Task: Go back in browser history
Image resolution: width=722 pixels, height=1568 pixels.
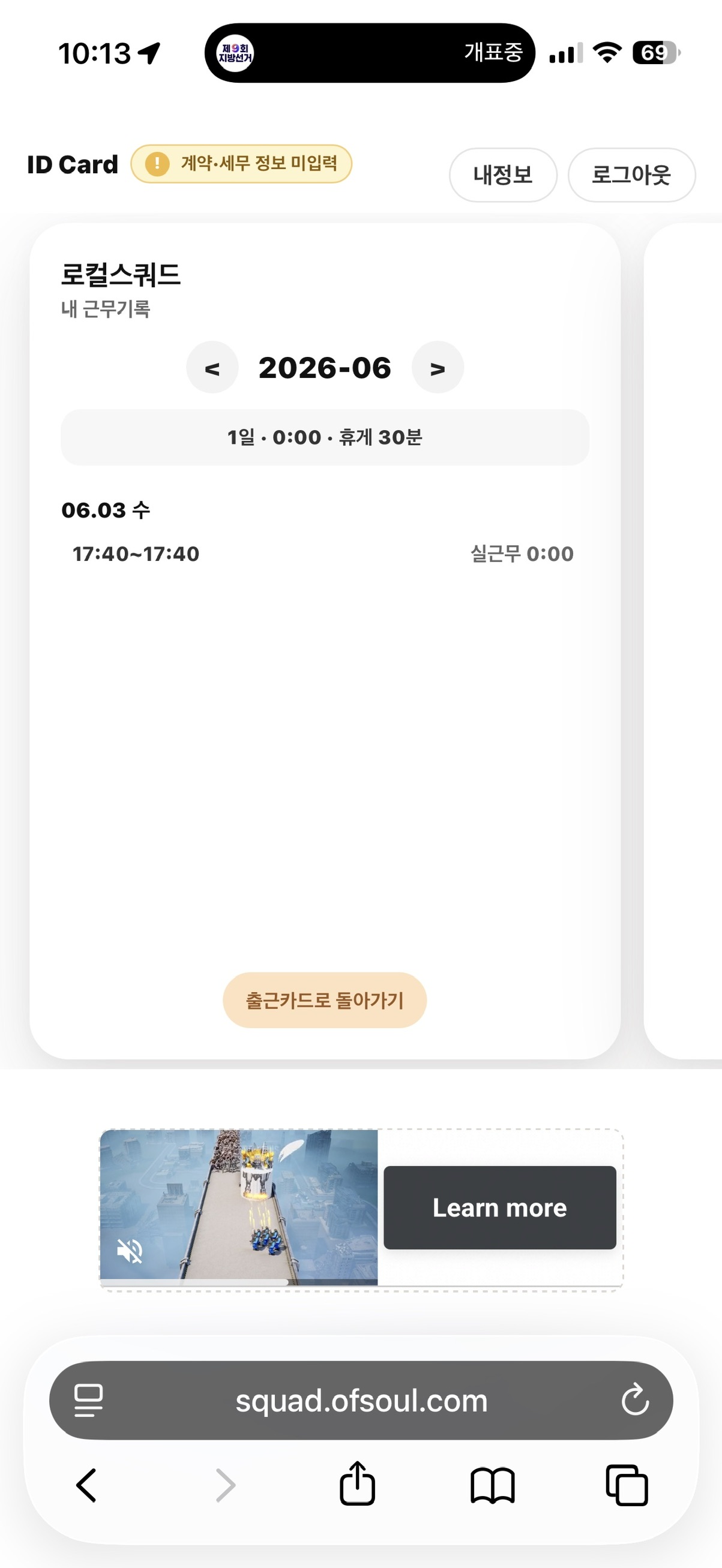Action: click(86, 1486)
